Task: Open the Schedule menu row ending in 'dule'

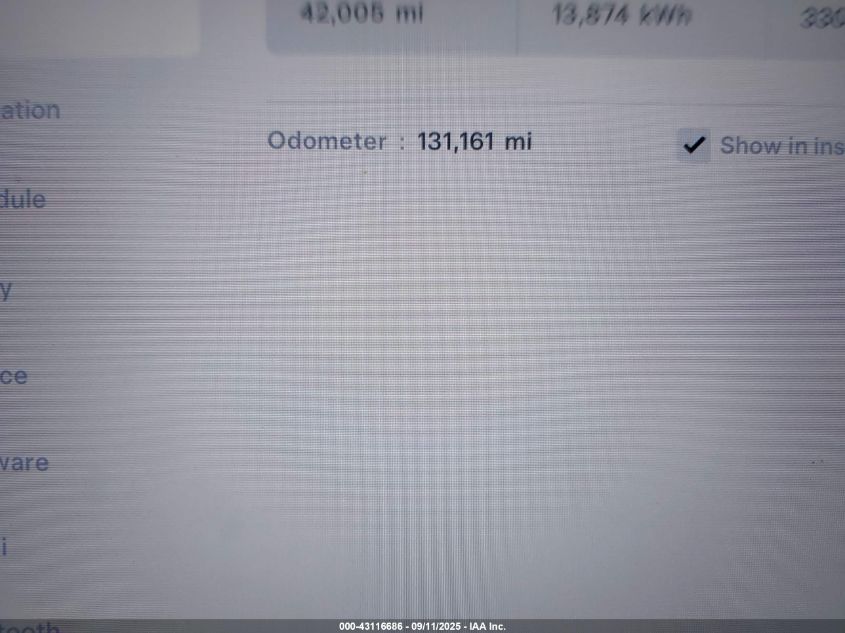Action: (24, 199)
